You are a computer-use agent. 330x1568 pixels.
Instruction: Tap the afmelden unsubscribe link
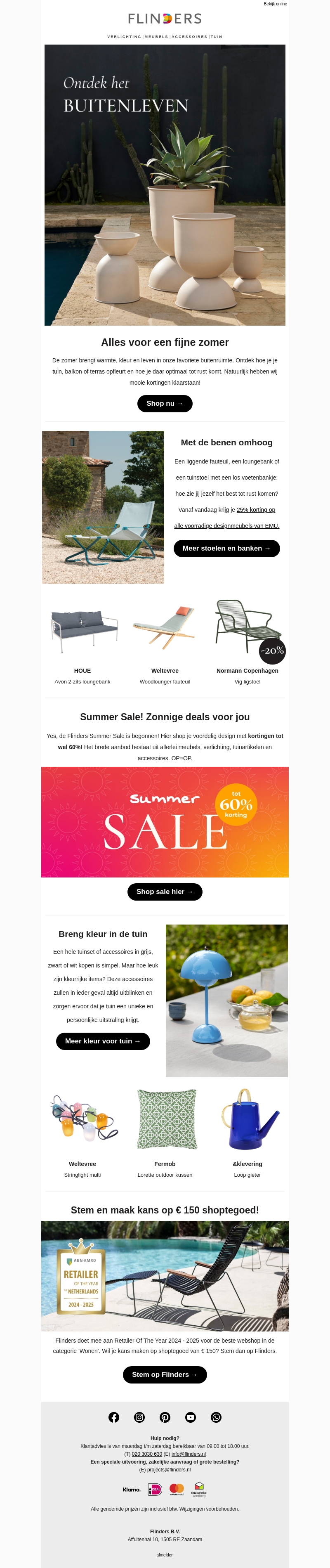coord(165,1555)
